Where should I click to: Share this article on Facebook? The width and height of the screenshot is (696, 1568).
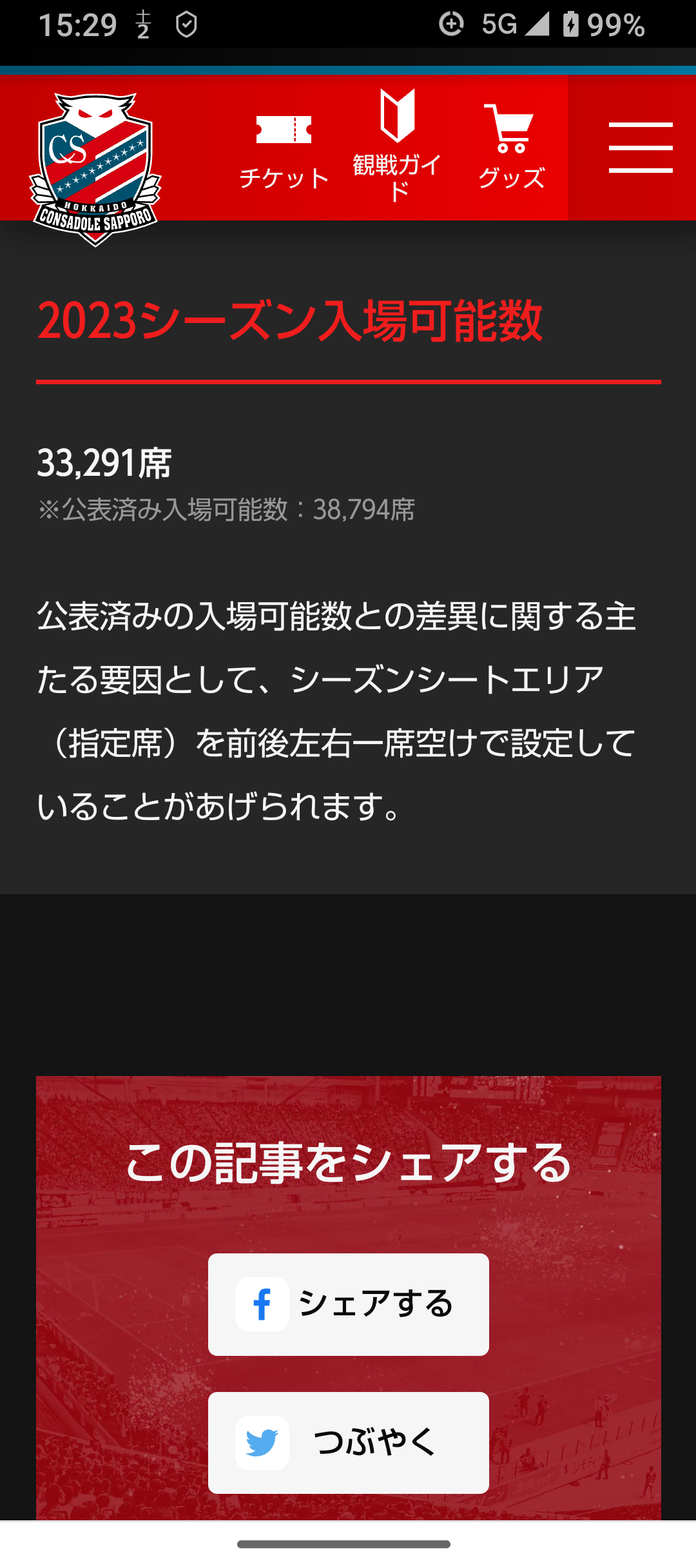click(348, 1304)
